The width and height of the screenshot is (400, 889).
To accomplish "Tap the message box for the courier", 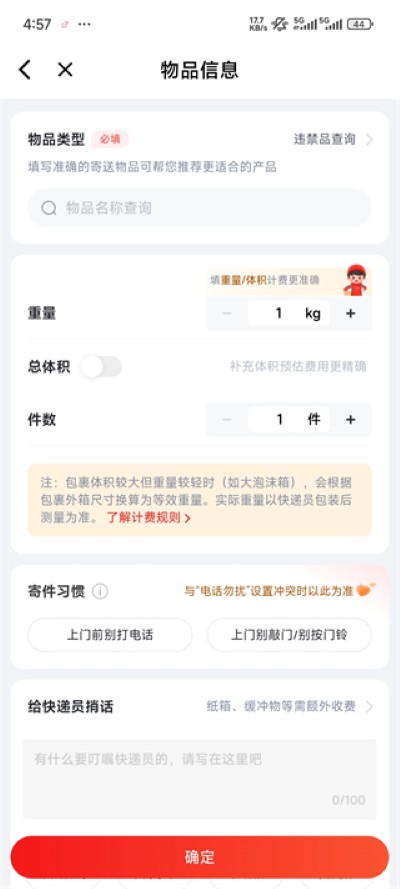I will (x=199, y=779).
